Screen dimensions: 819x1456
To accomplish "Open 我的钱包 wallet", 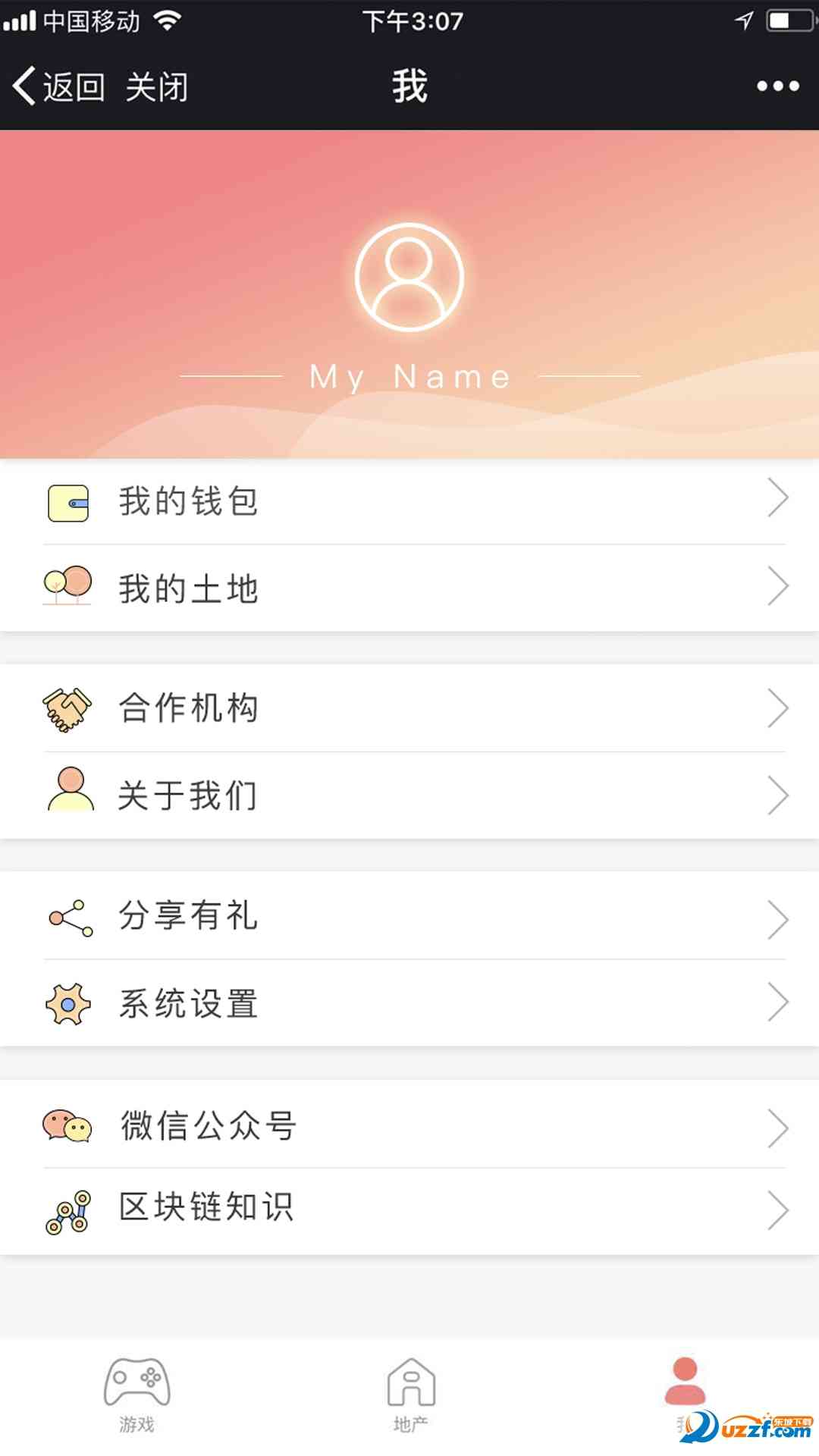I will pyautogui.click(x=409, y=501).
